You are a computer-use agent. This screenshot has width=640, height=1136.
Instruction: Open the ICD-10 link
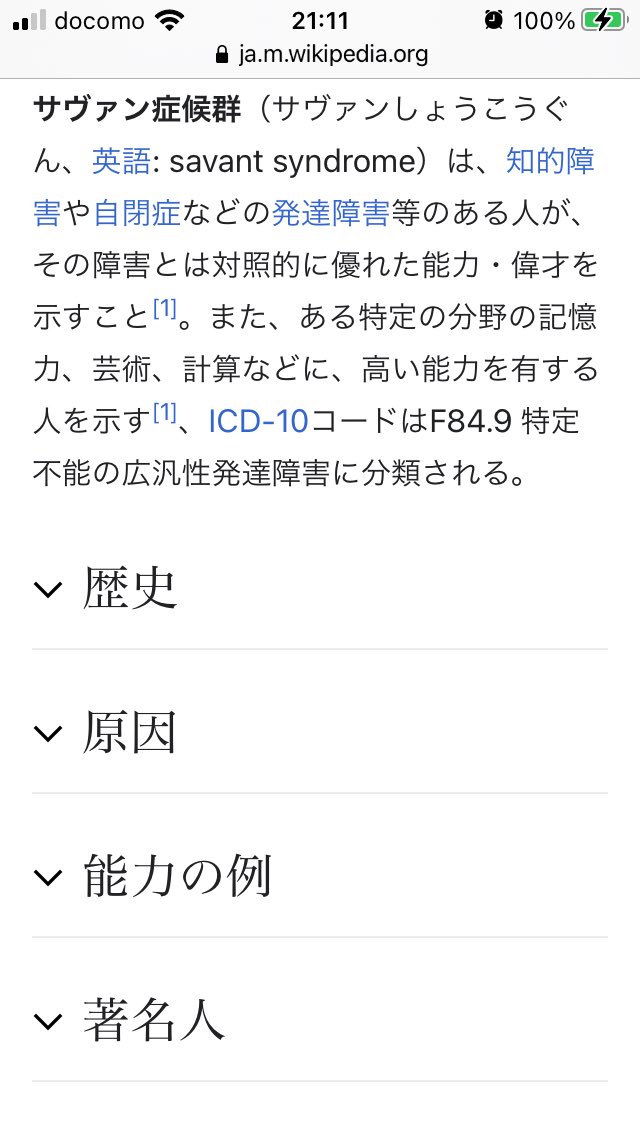pyautogui.click(x=258, y=421)
